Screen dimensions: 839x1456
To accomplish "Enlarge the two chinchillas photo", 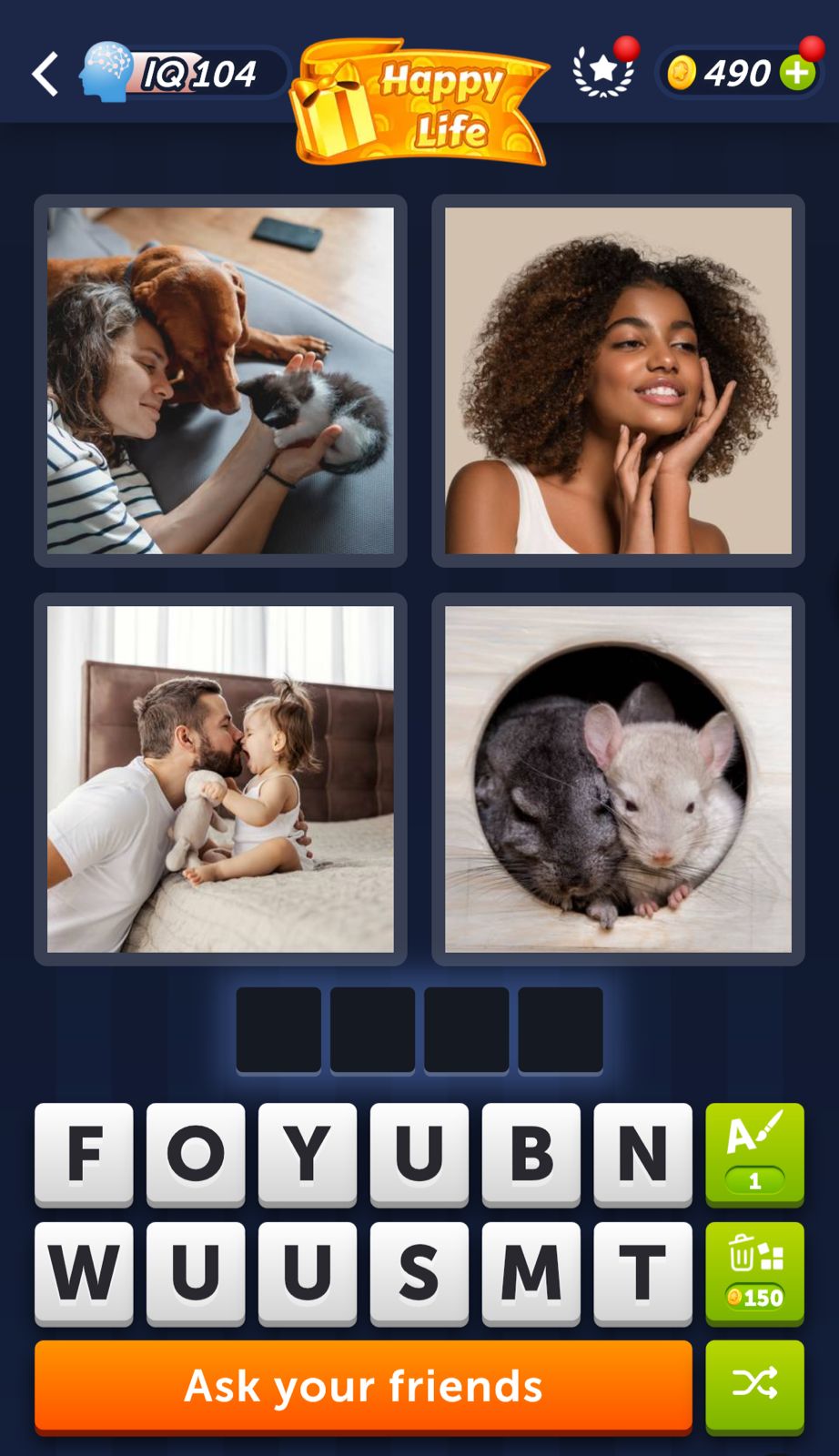I will (618, 779).
